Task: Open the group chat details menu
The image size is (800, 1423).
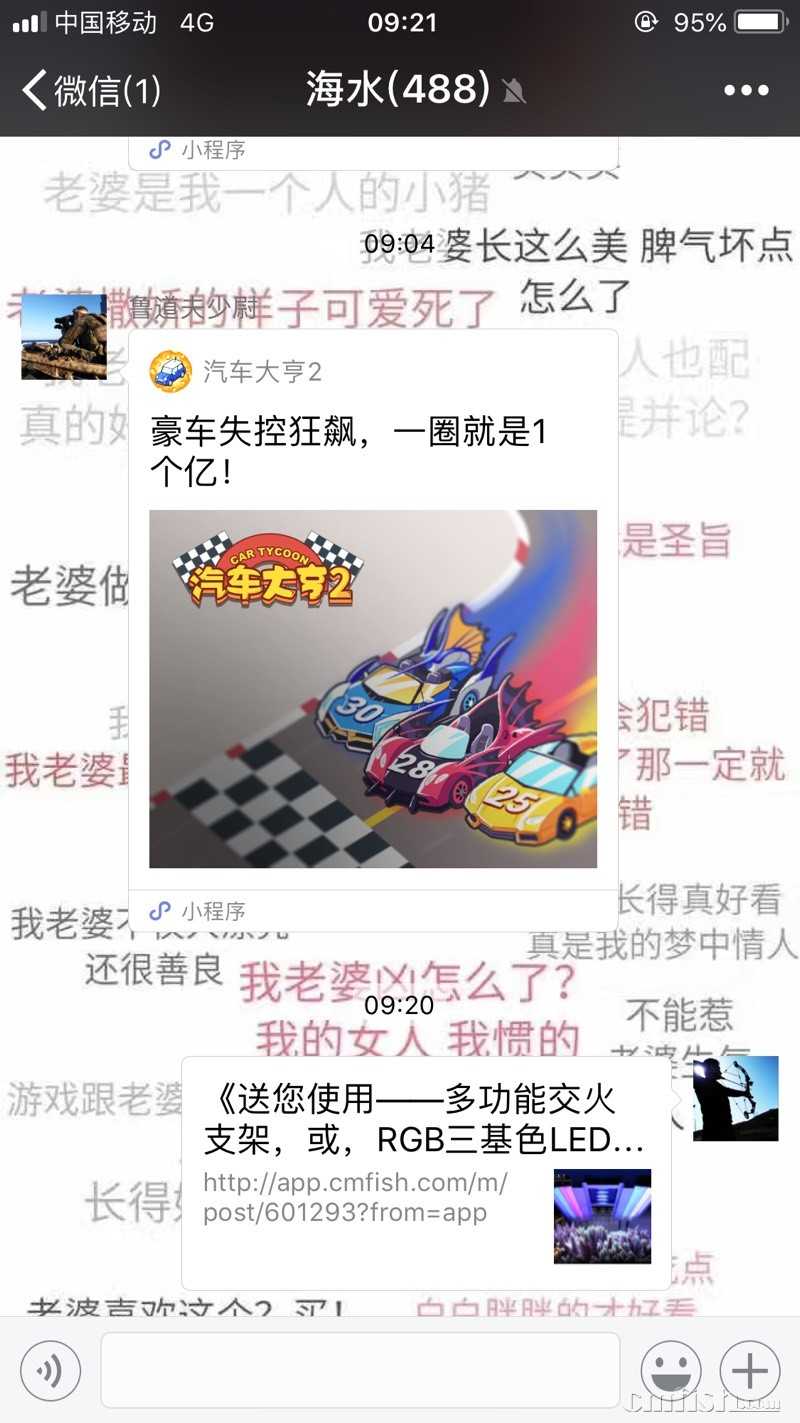Action: (746, 90)
